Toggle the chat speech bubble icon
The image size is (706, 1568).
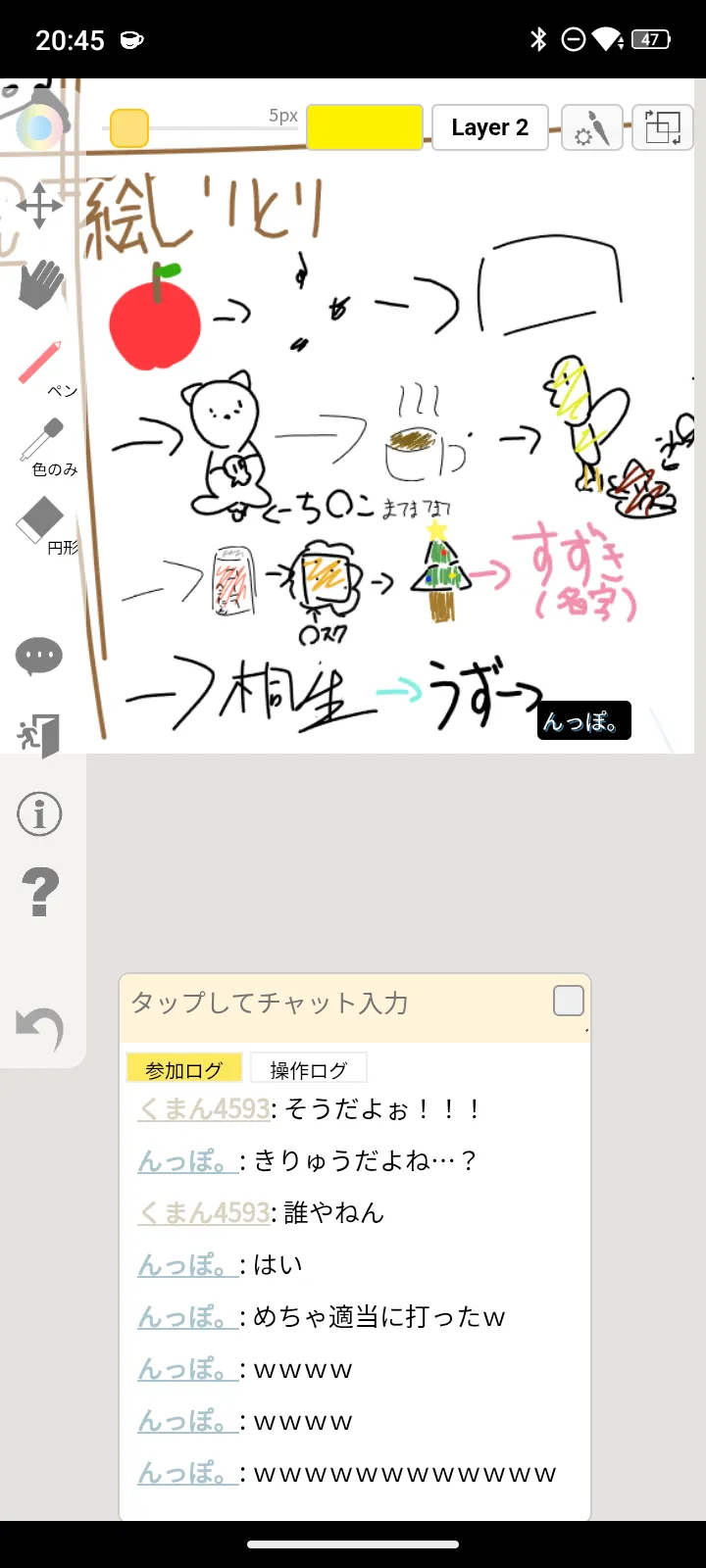tap(39, 657)
